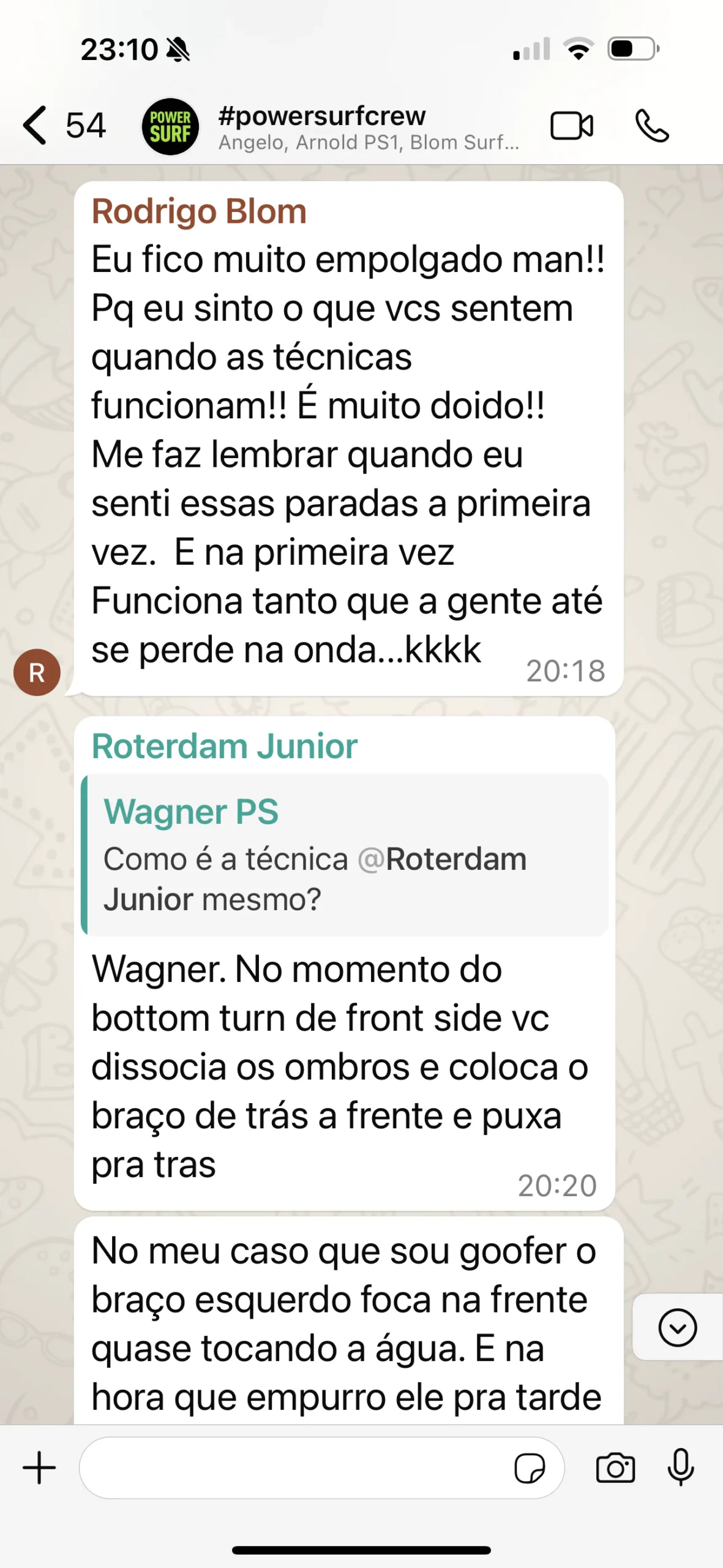The height and width of the screenshot is (1568, 723).
Task: Open the Power Surf group picture
Action: pyautogui.click(x=170, y=127)
